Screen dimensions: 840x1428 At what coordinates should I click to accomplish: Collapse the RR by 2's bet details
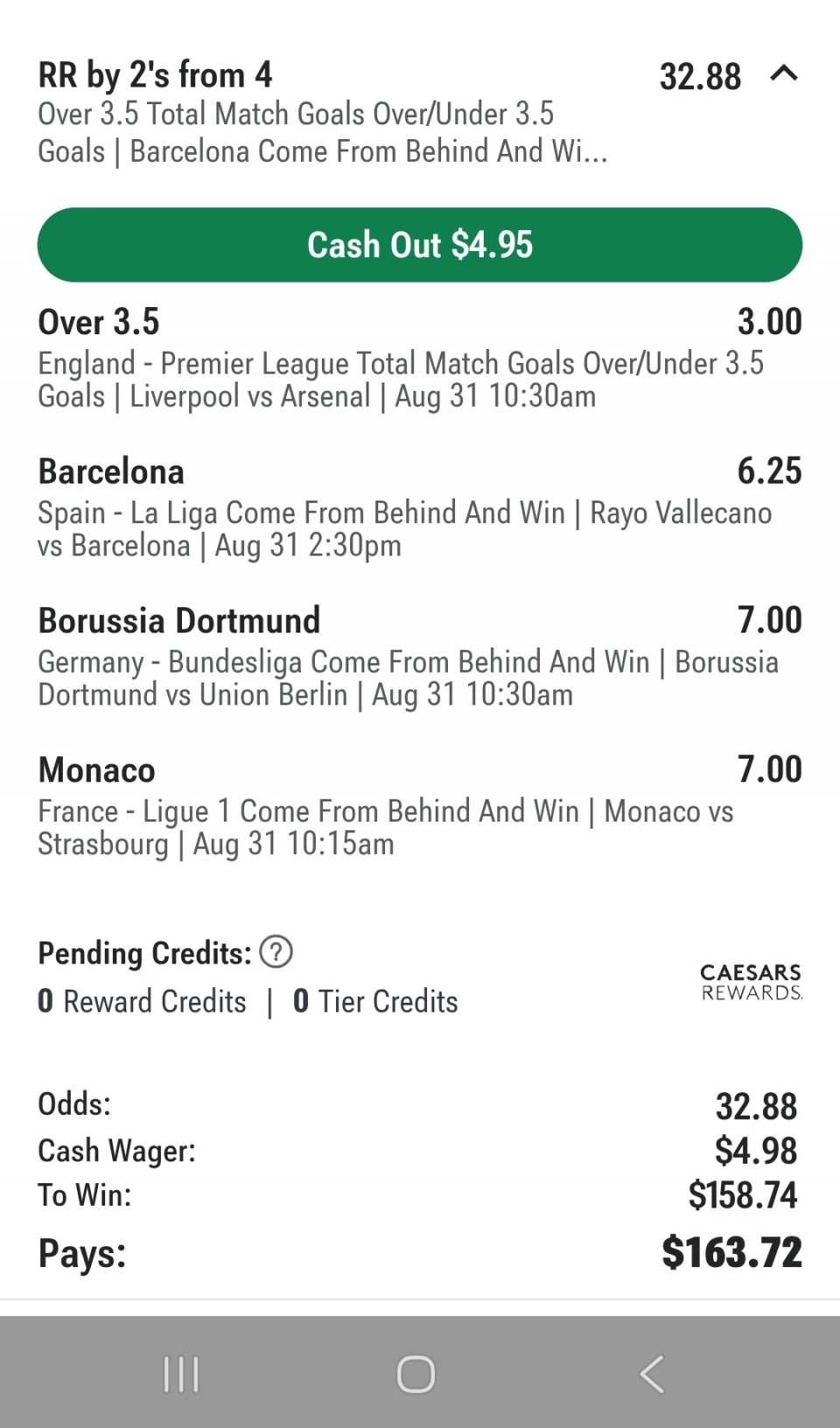pyautogui.click(x=784, y=73)
